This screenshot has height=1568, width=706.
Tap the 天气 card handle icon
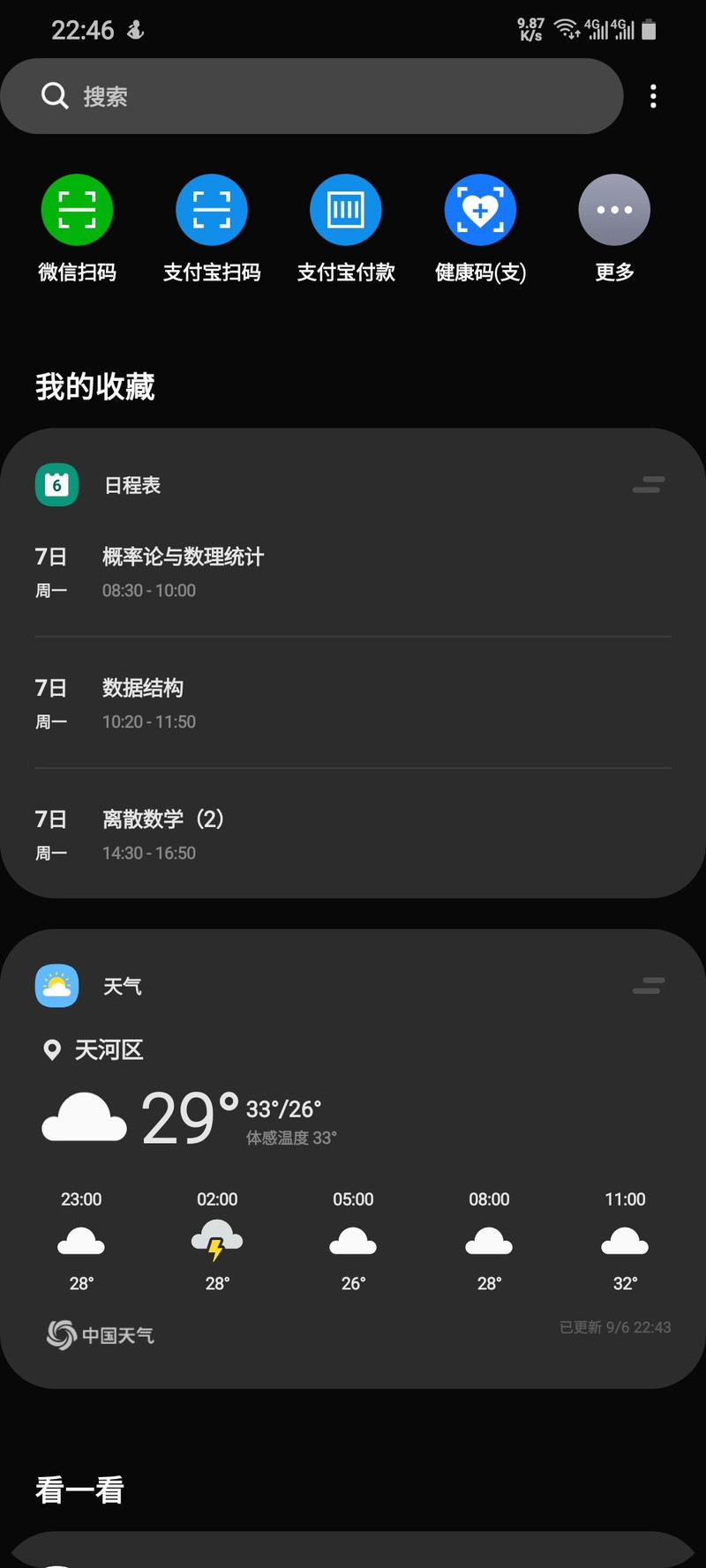pyautogui.click(x=649, y=986)
